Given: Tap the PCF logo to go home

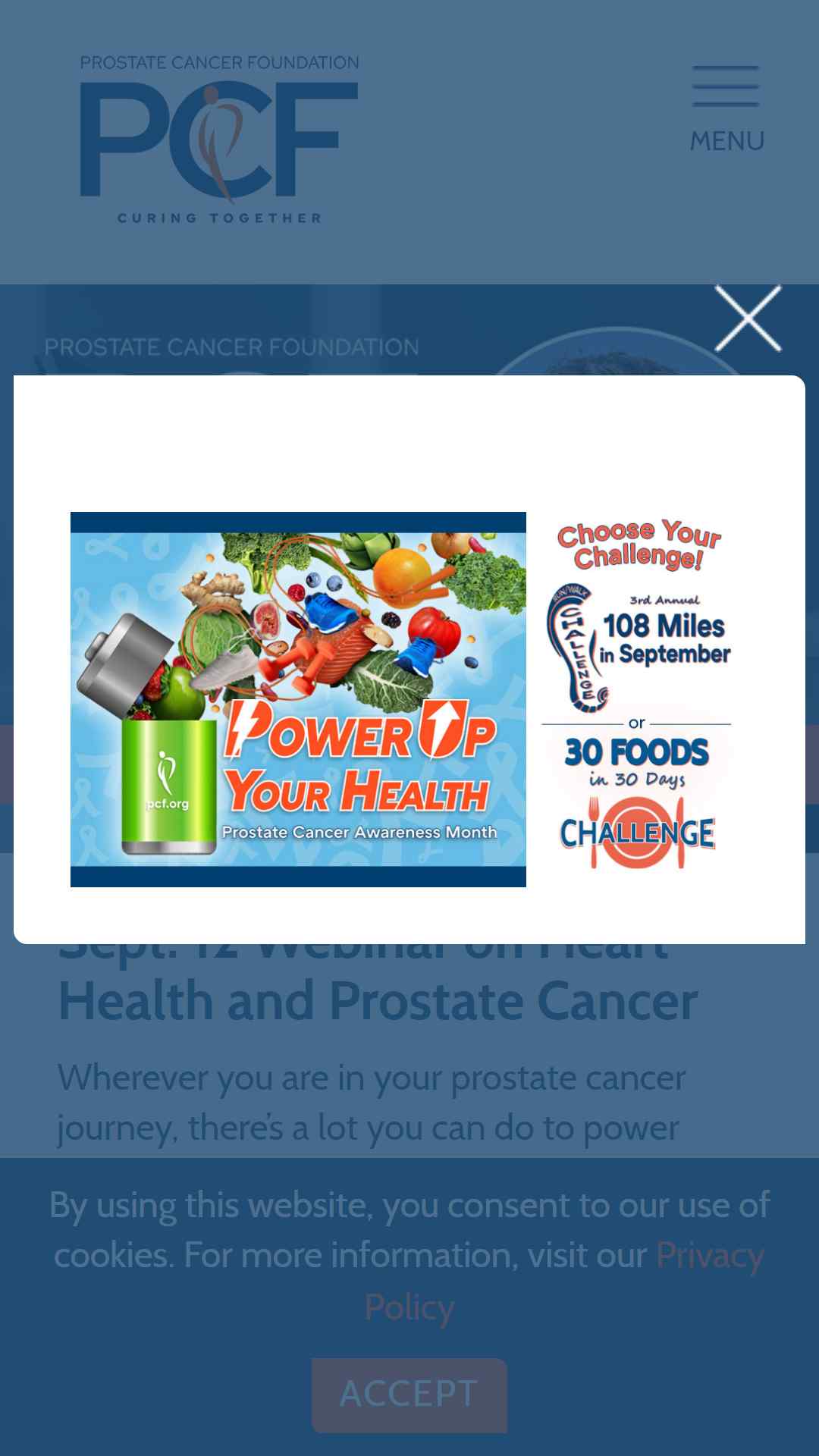Looking at the screenshot, I should (219, 140).
